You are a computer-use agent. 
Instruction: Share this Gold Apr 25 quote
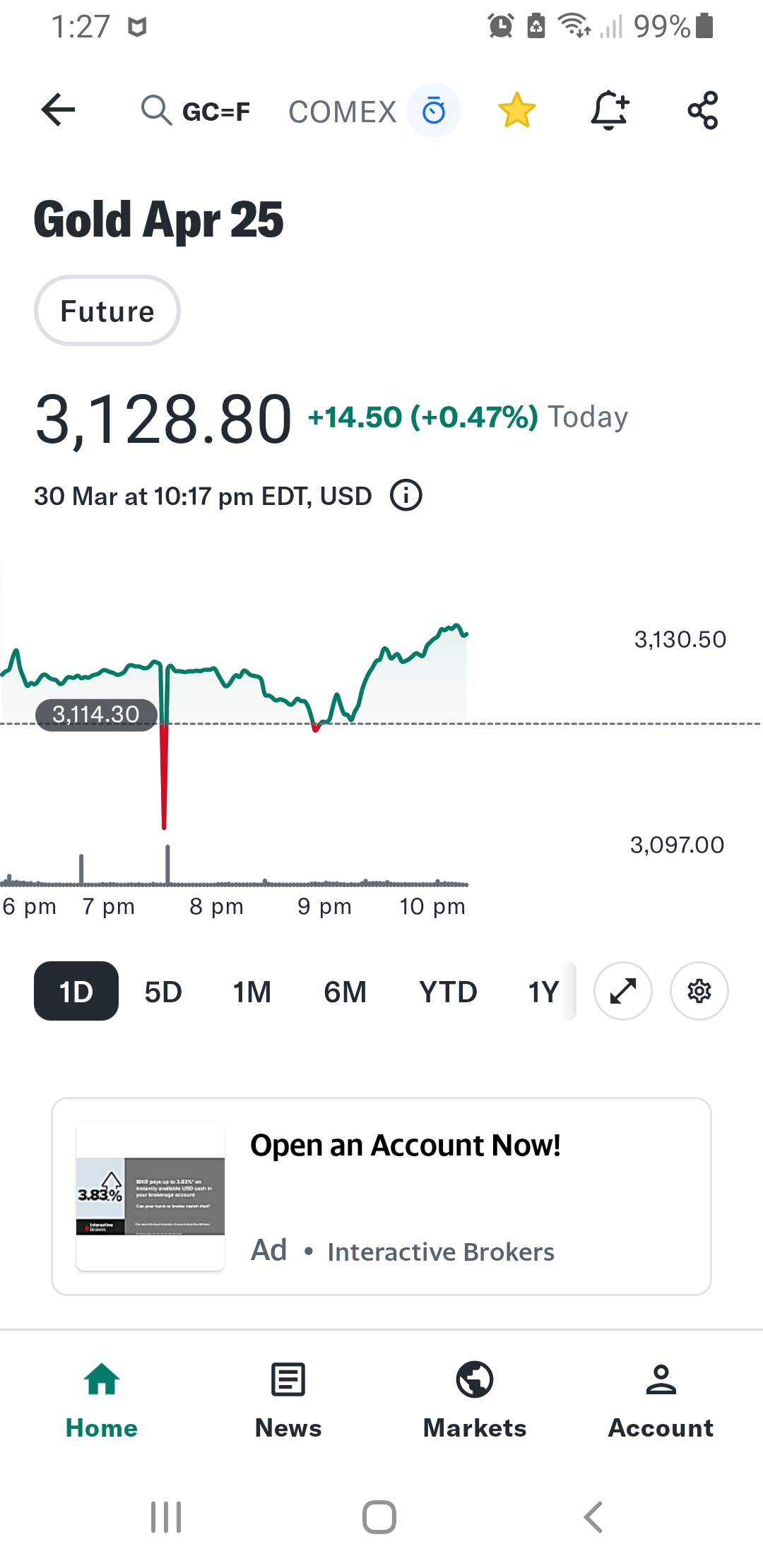pyautogui.click(x=703, y=110)
